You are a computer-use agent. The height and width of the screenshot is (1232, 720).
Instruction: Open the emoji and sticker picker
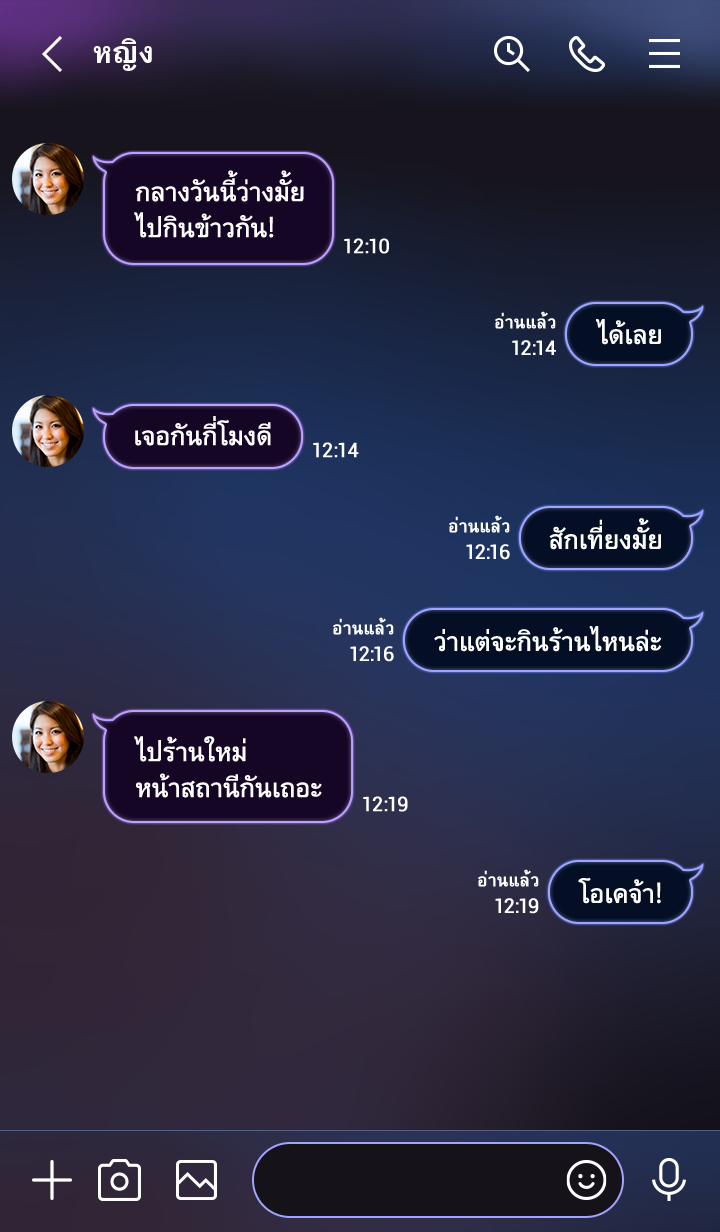point(586,1181)
